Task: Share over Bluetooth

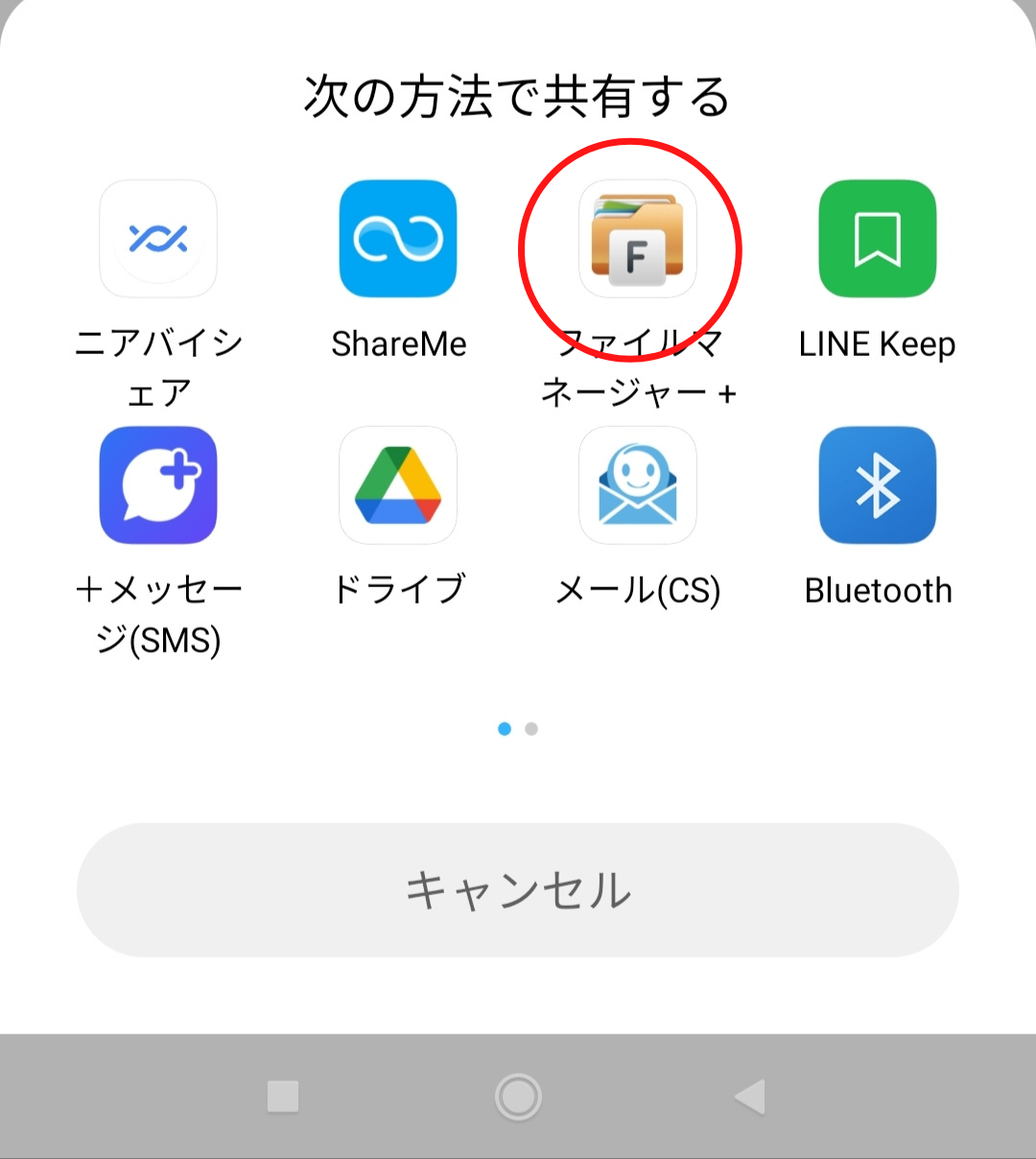Action: (878, 485)
